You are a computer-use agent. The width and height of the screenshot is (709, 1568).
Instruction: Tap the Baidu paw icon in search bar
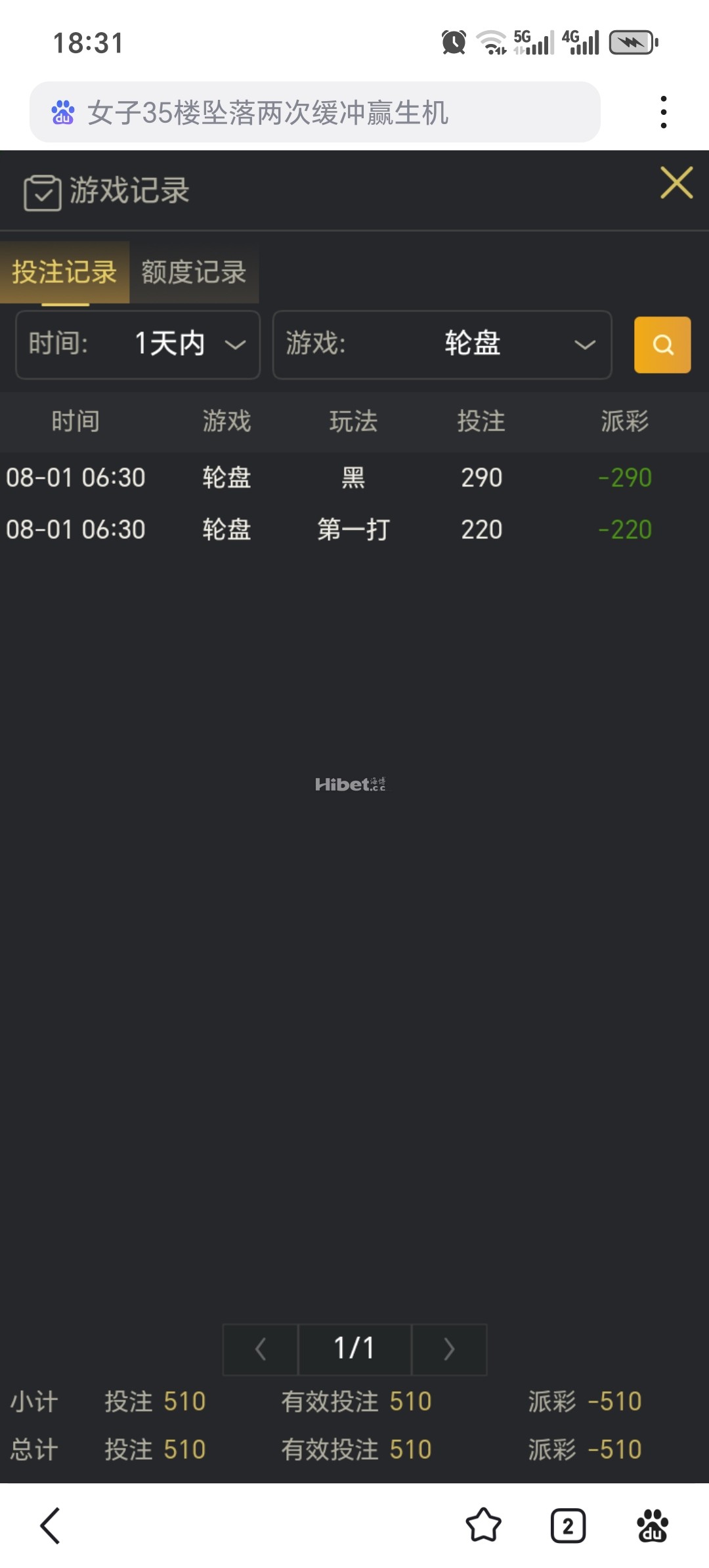62,111
